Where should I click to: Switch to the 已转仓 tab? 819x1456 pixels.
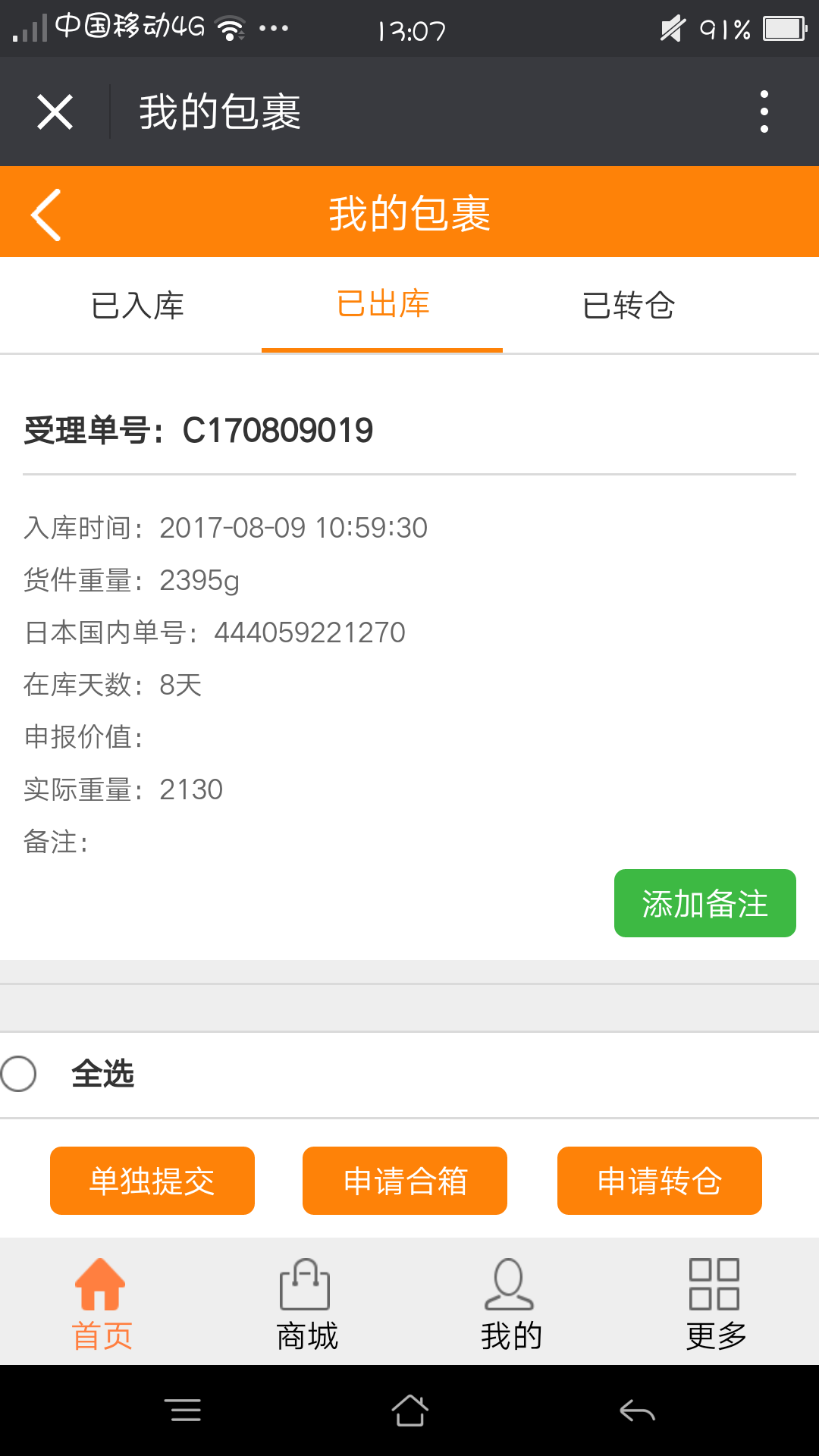(x=629, y=306)
